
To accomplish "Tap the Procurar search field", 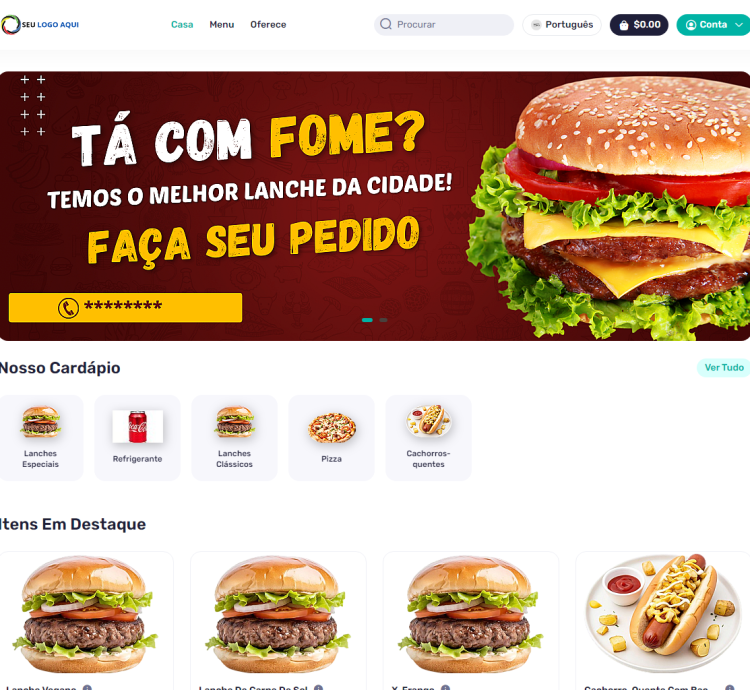I will pyautogui.click(x=450, y=24).
